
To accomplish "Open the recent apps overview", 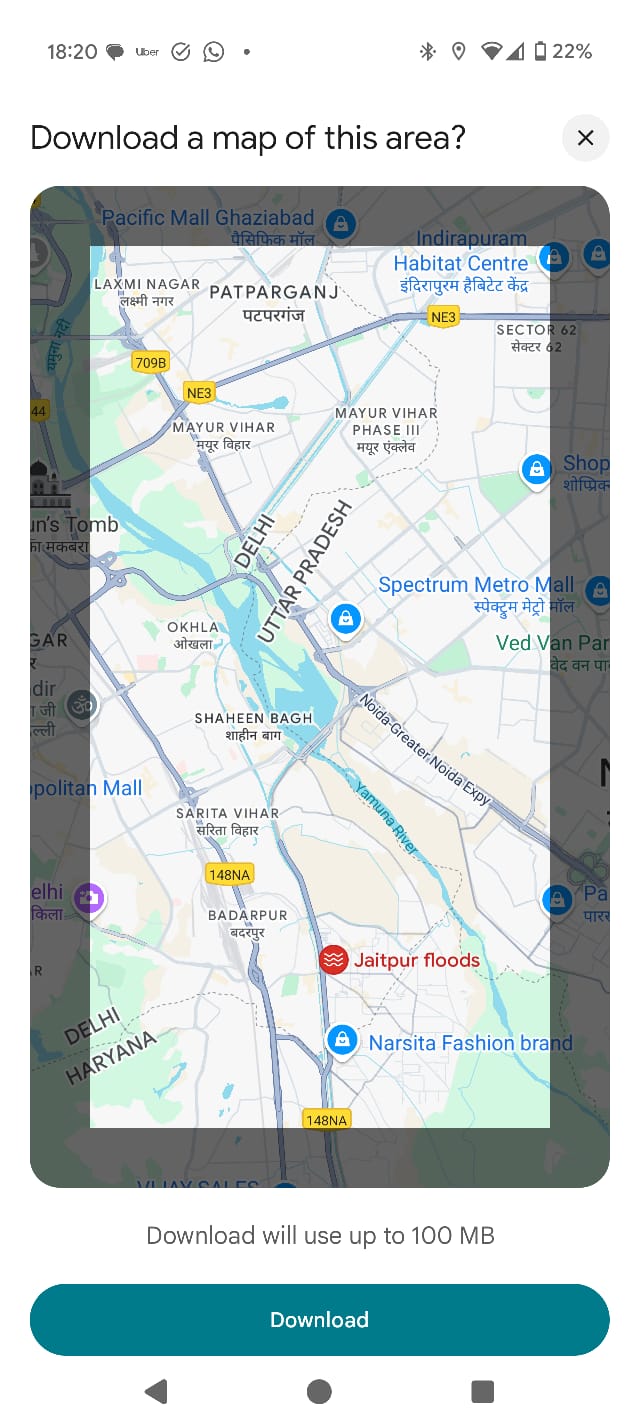I will pos(483,1391).
